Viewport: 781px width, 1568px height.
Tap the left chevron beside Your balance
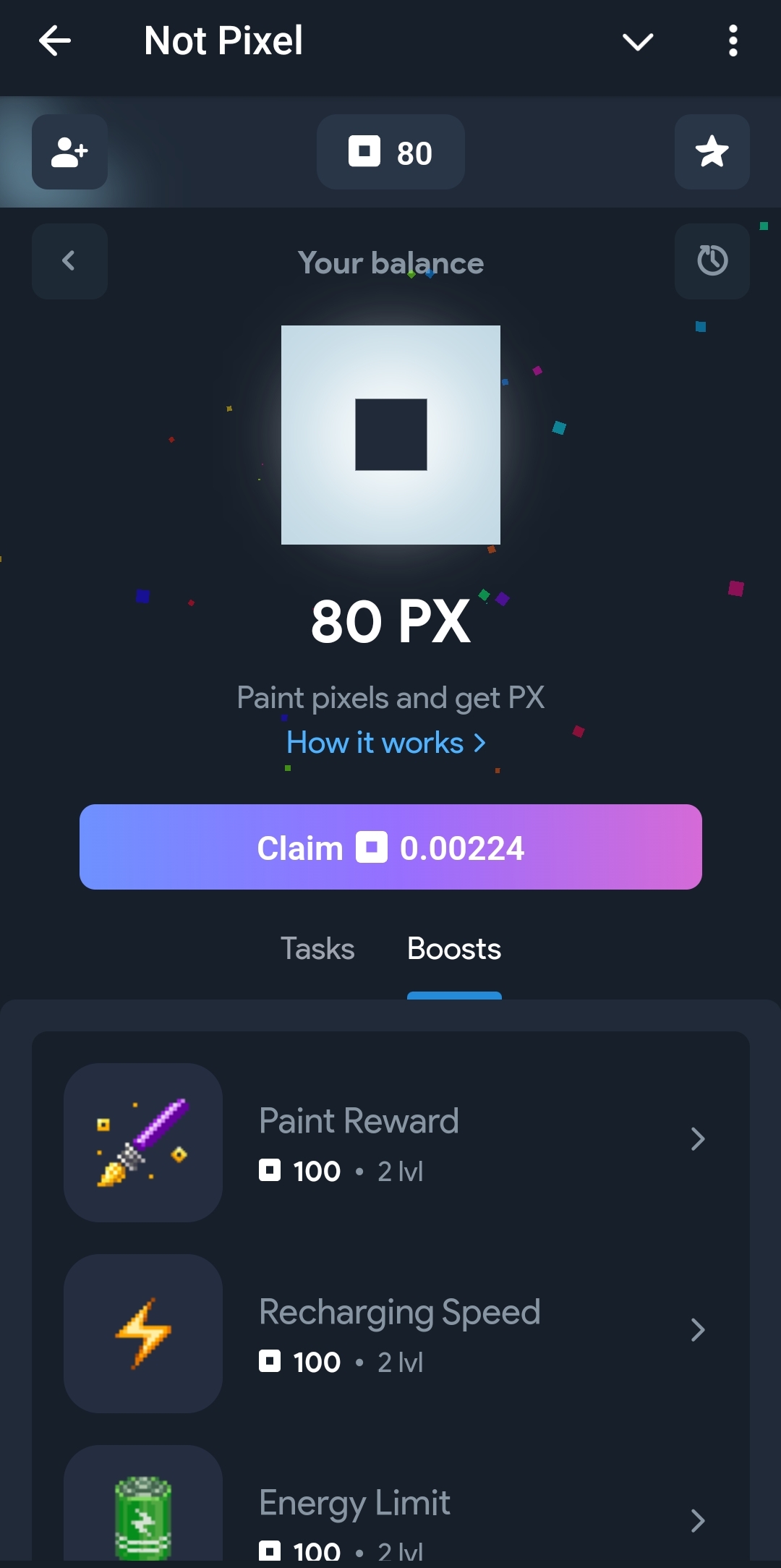point(69,261)
